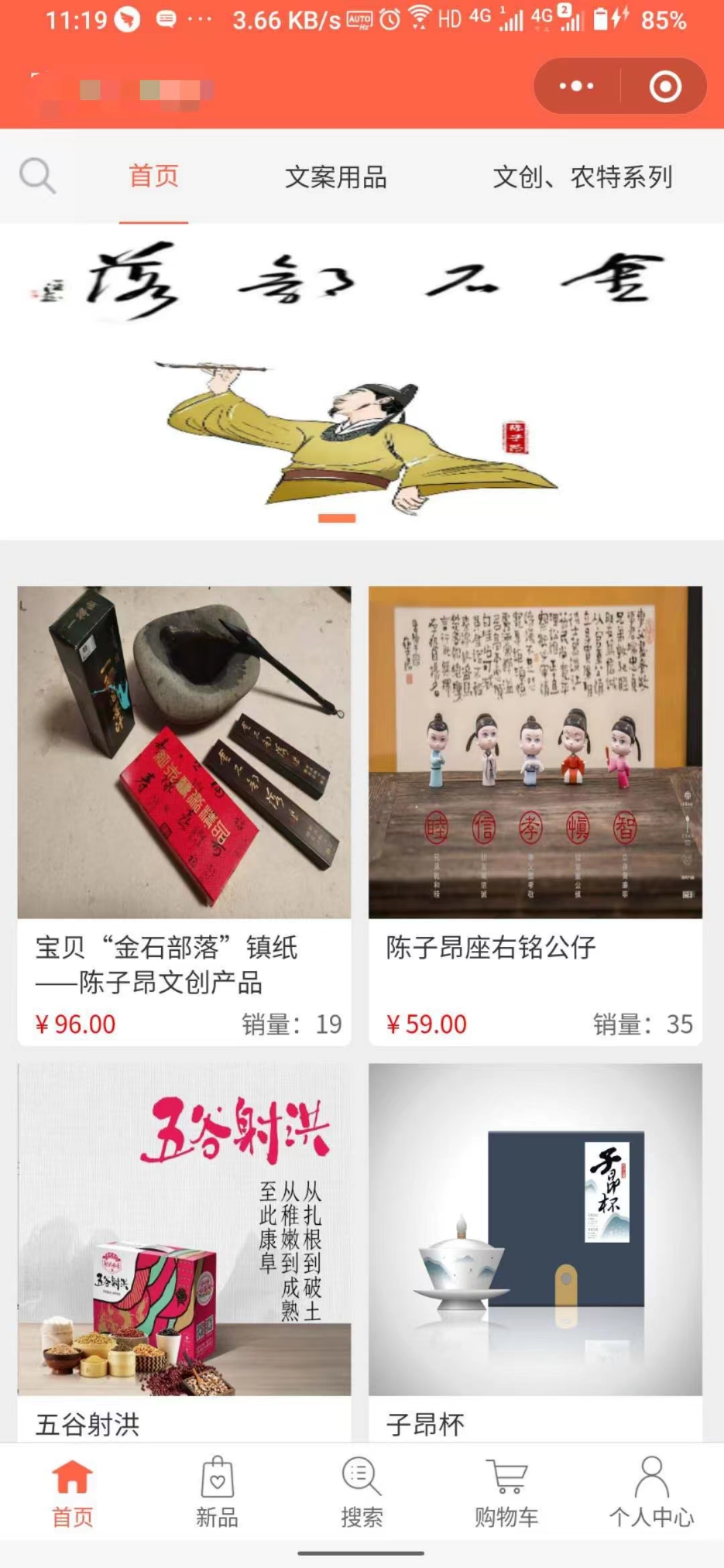Go to 首页 in bottom navigation
The height and width of the screenshot is (1568, 724).
(x=72, y=1492)
